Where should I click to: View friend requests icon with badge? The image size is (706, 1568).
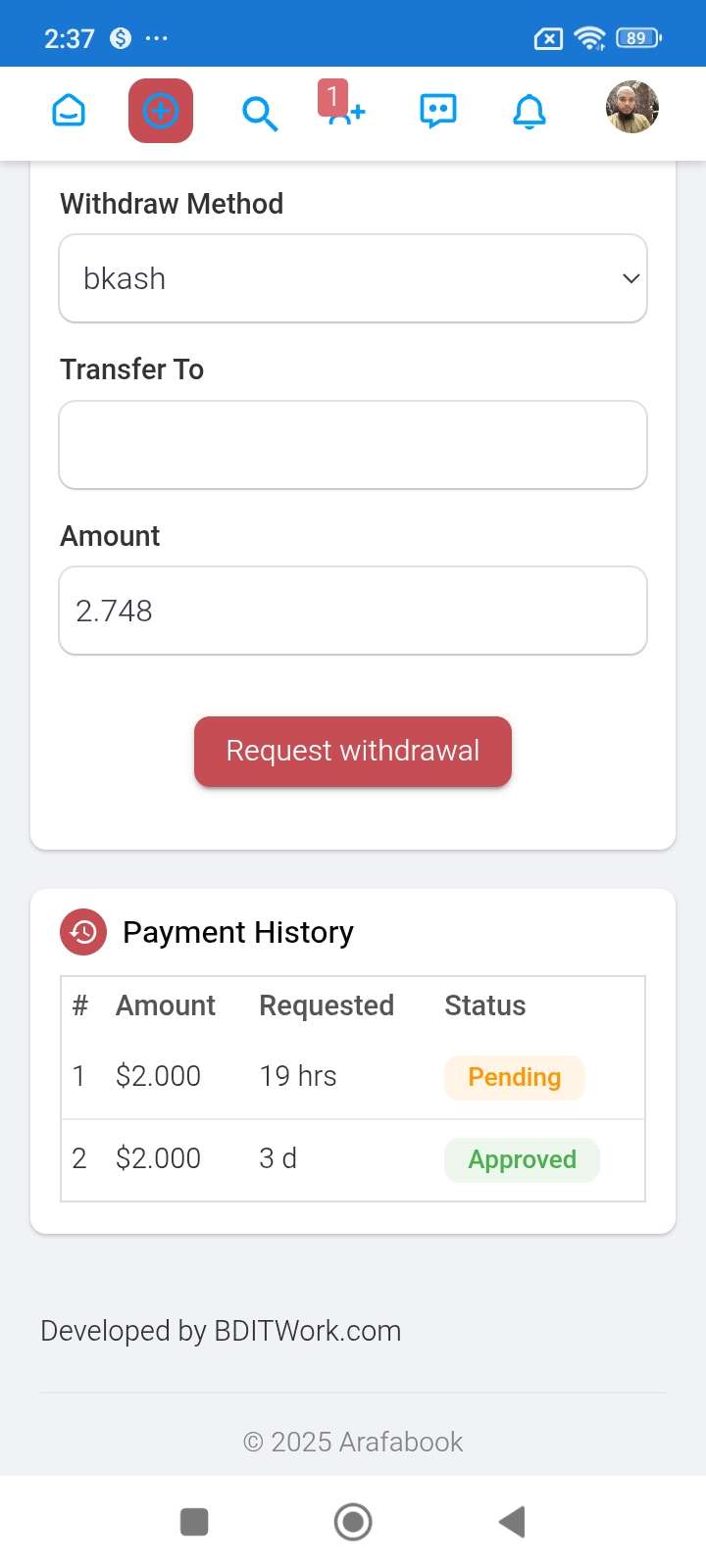[342, 104]
